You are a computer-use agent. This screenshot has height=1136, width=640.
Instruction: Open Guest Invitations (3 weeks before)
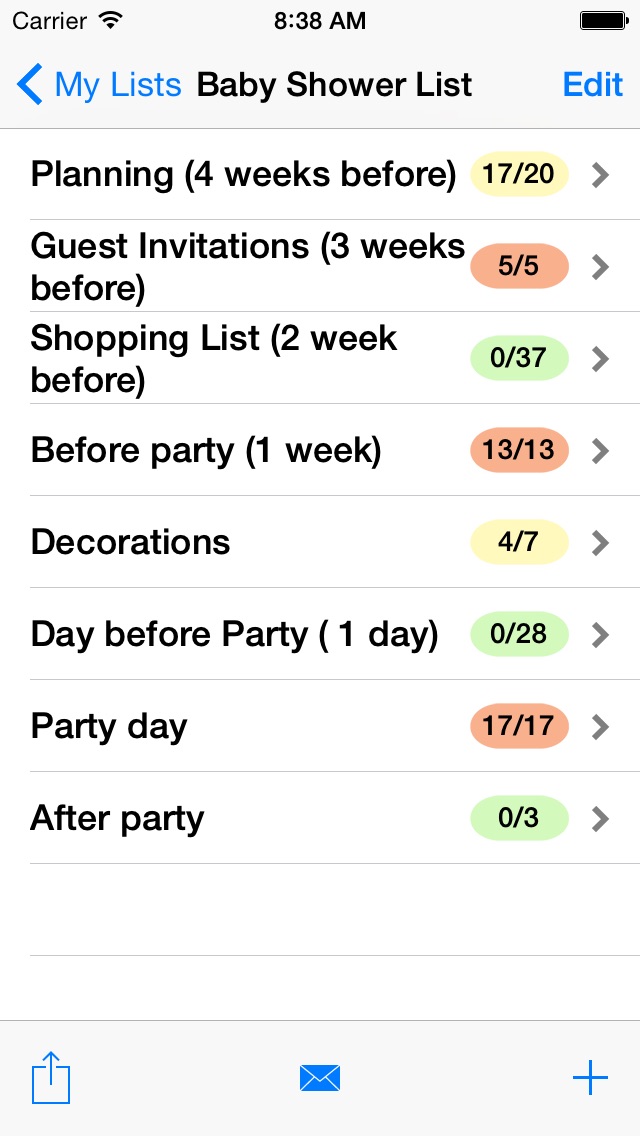coord(320,266)
